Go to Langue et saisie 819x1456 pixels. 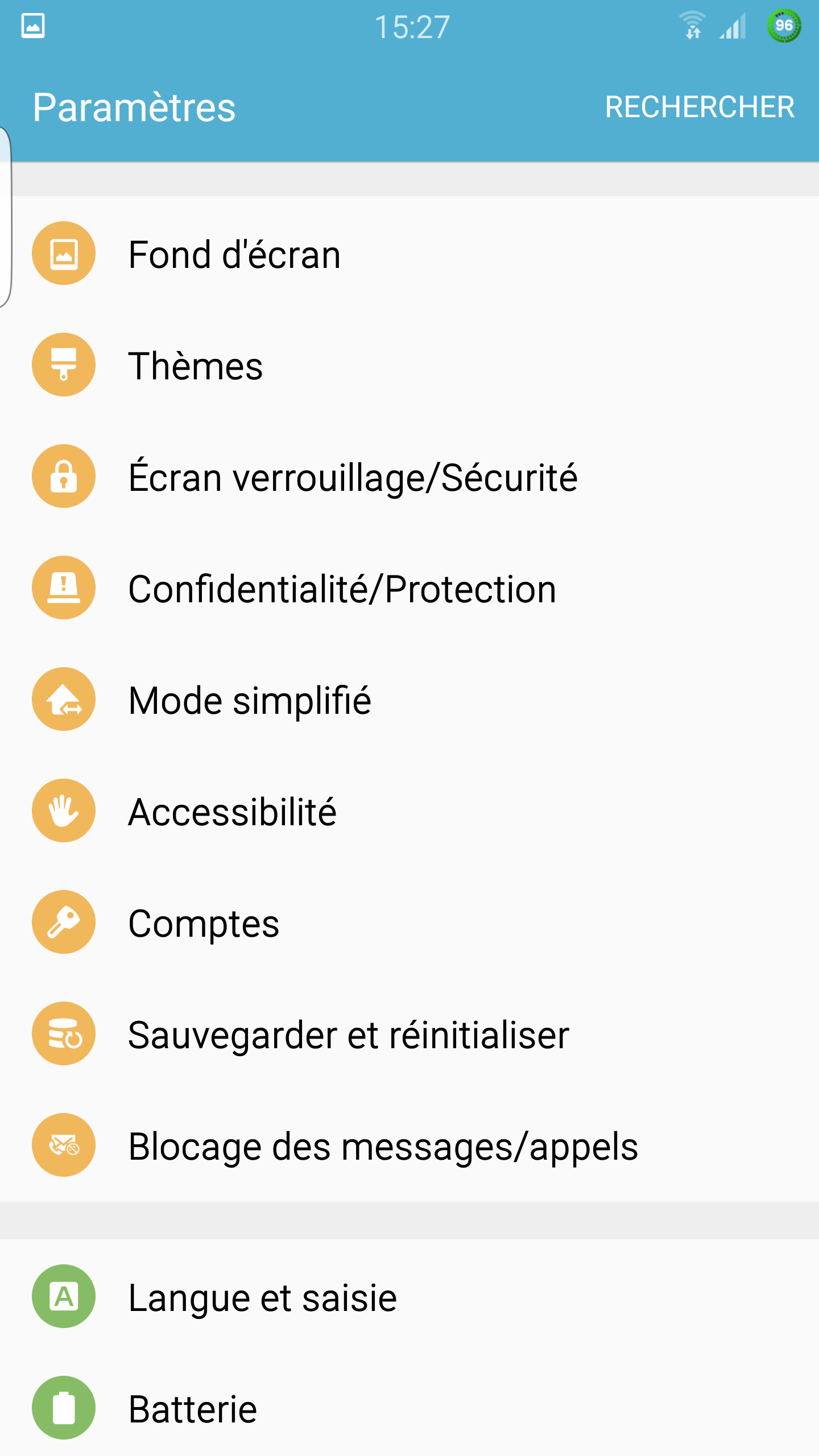(x=262, y=1298)
